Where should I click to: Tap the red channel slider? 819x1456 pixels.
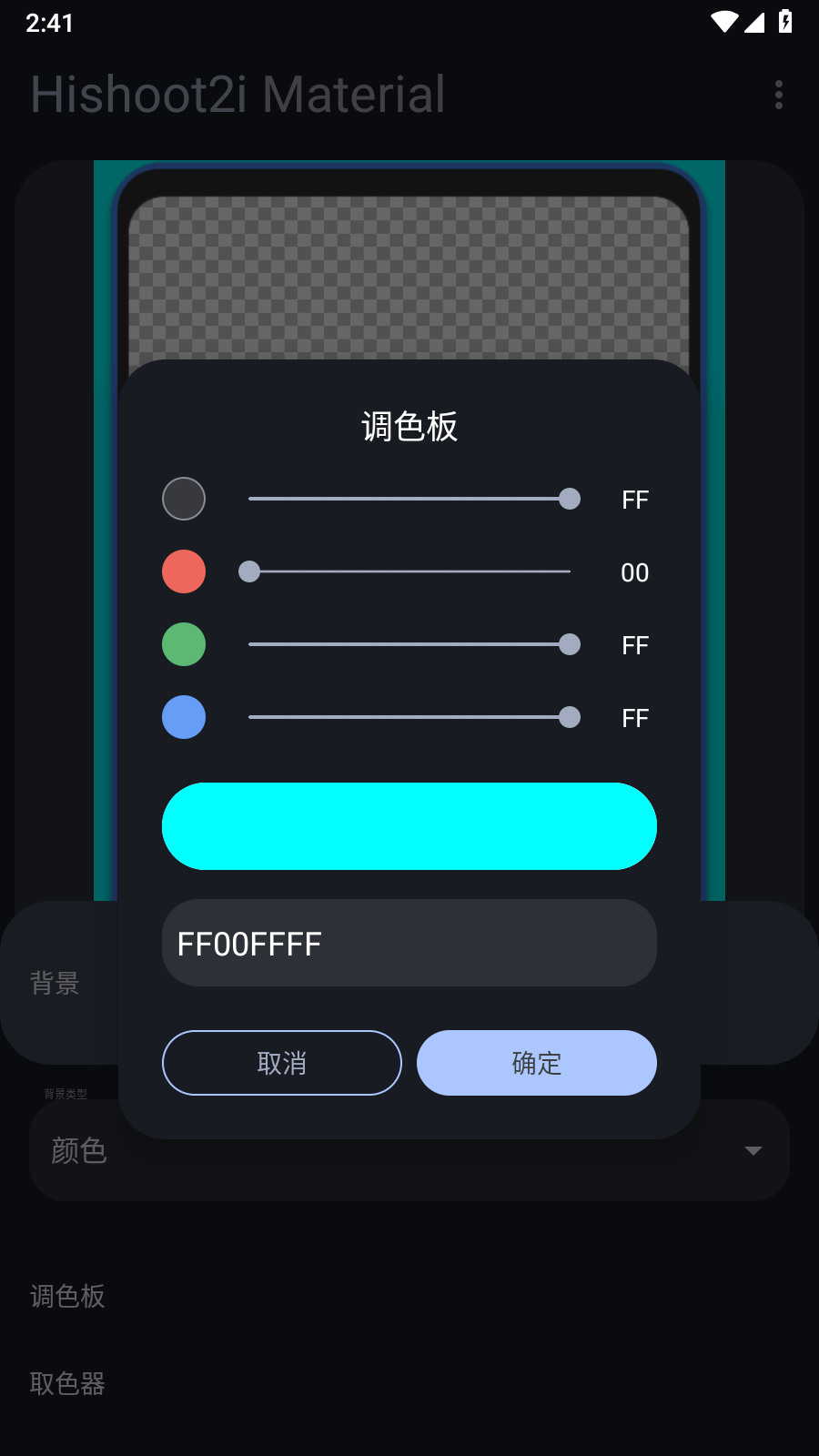[409, 571]
